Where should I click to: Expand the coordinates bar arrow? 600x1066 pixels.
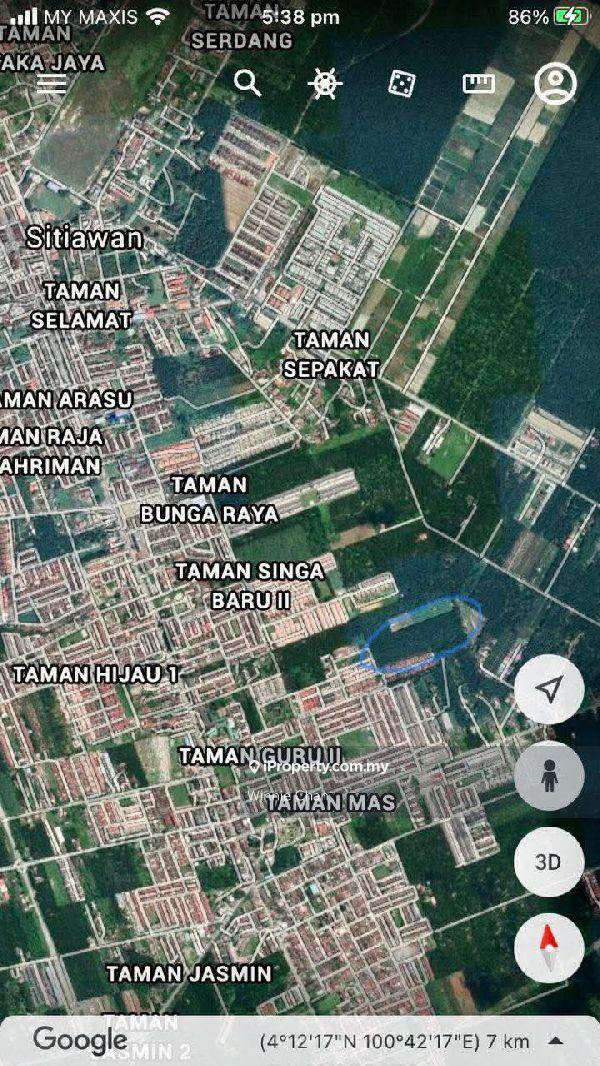[x=556, y=1041]
